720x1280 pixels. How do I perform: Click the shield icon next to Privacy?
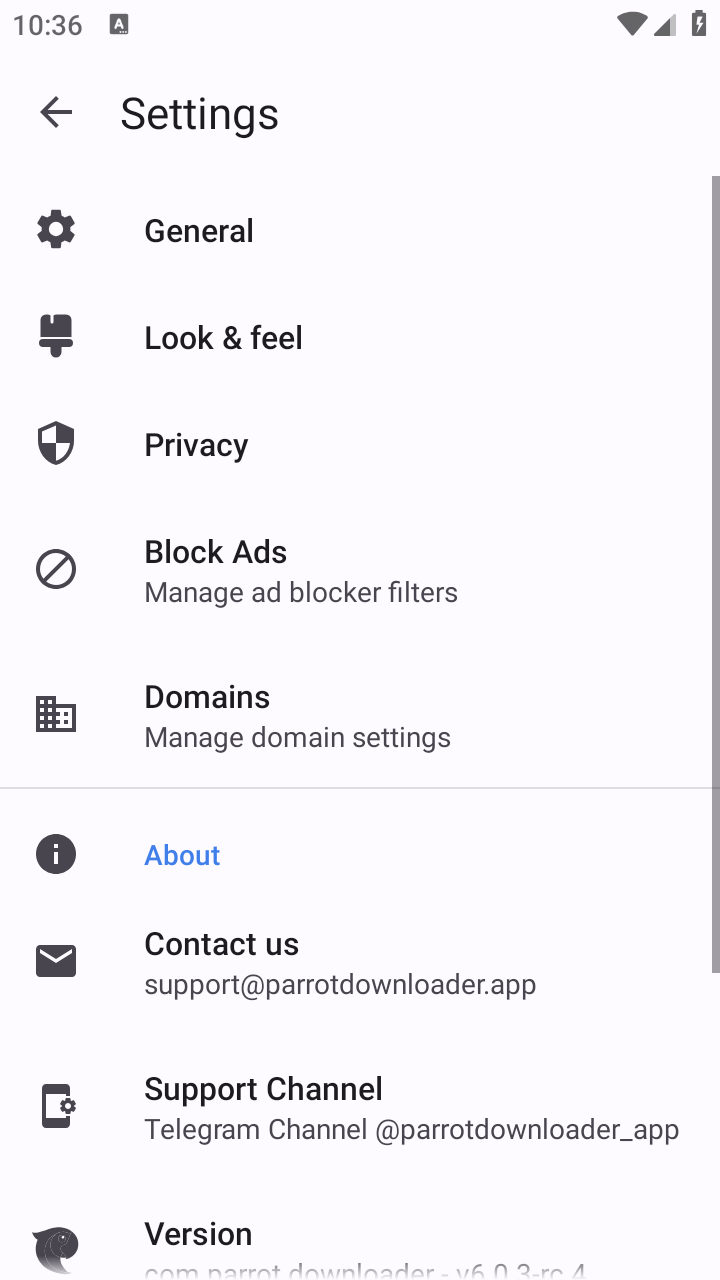[55, 443]
